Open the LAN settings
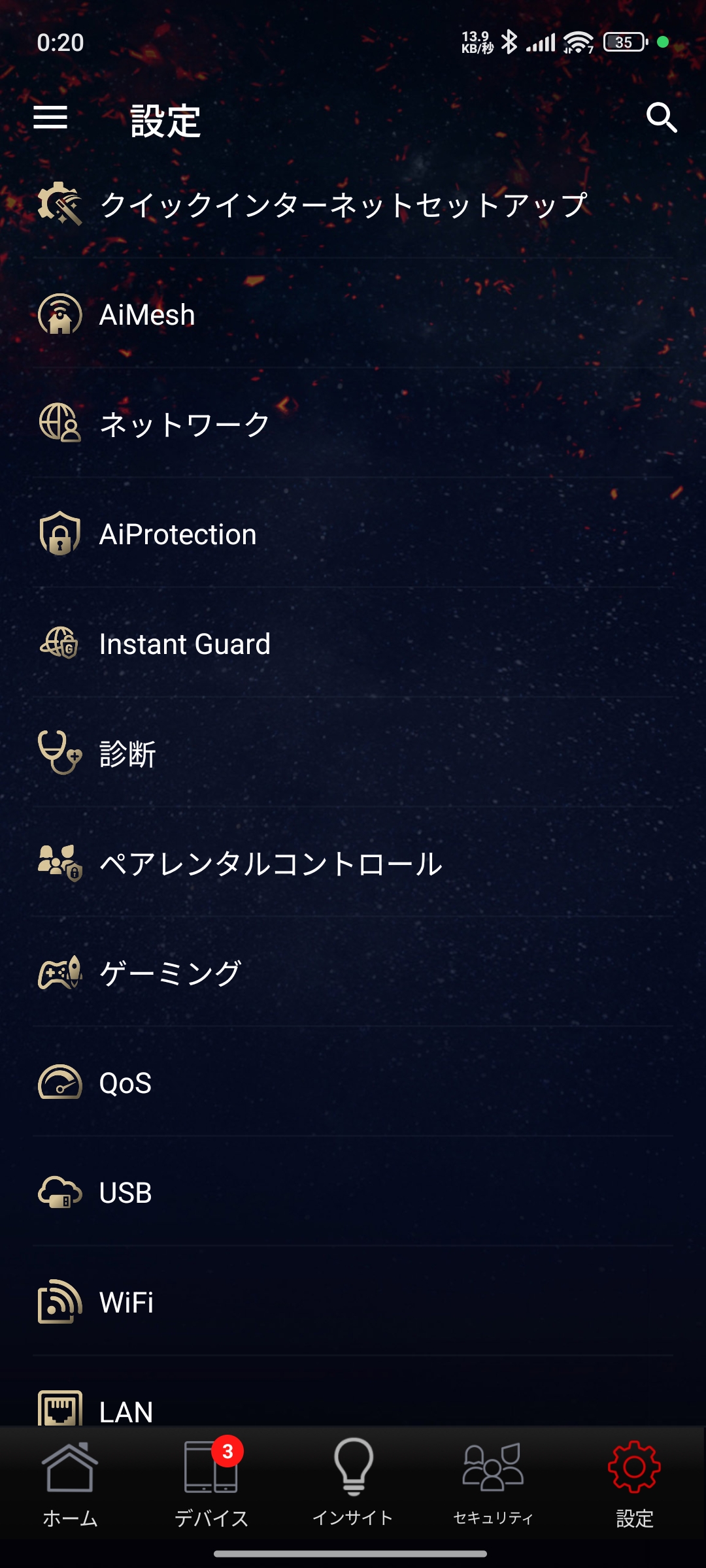Image resolution: width=706 pixels, height=1568 pixels. tap(126, 1410)
